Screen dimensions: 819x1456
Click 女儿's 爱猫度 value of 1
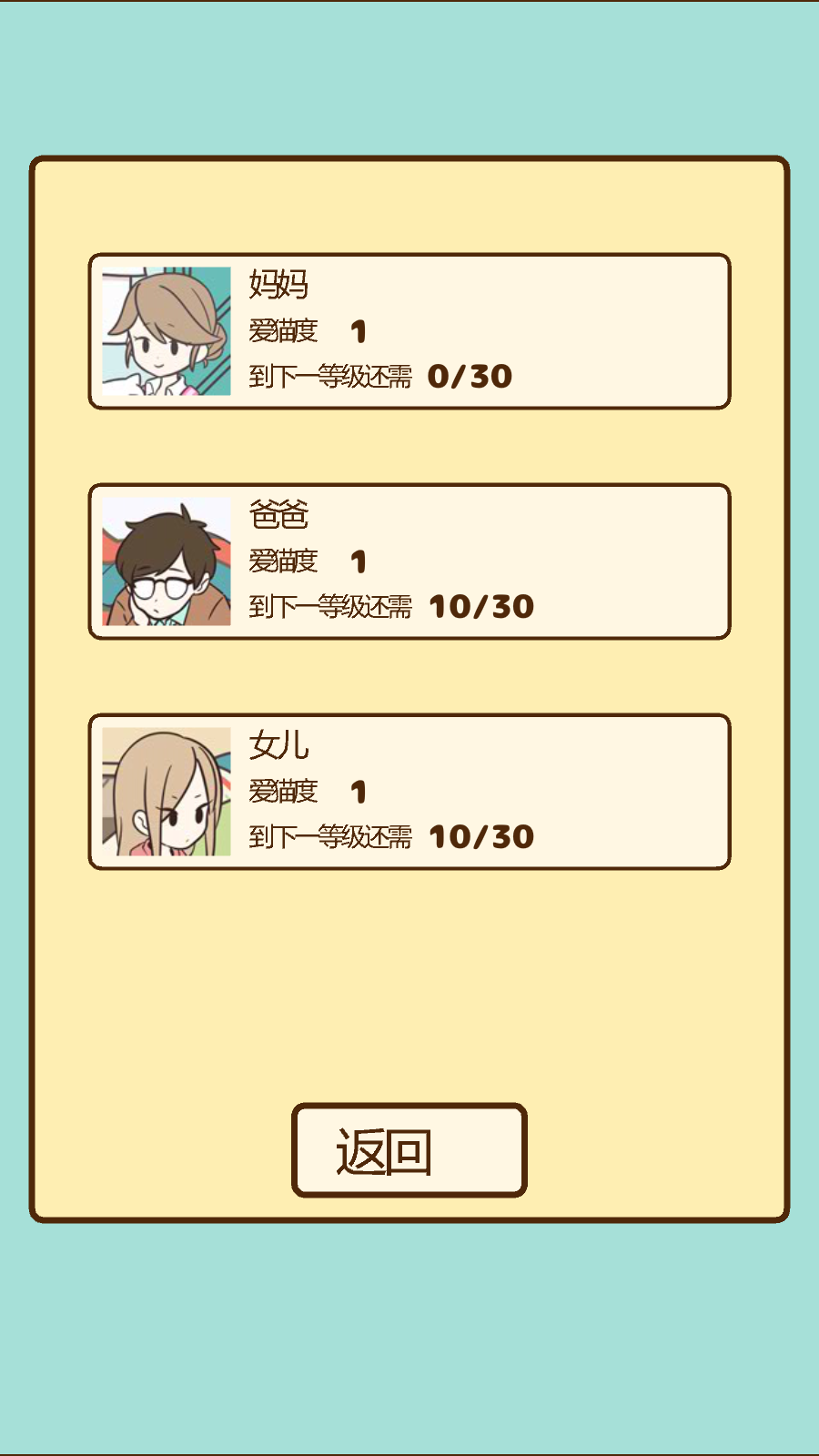[x=359, y=789]
